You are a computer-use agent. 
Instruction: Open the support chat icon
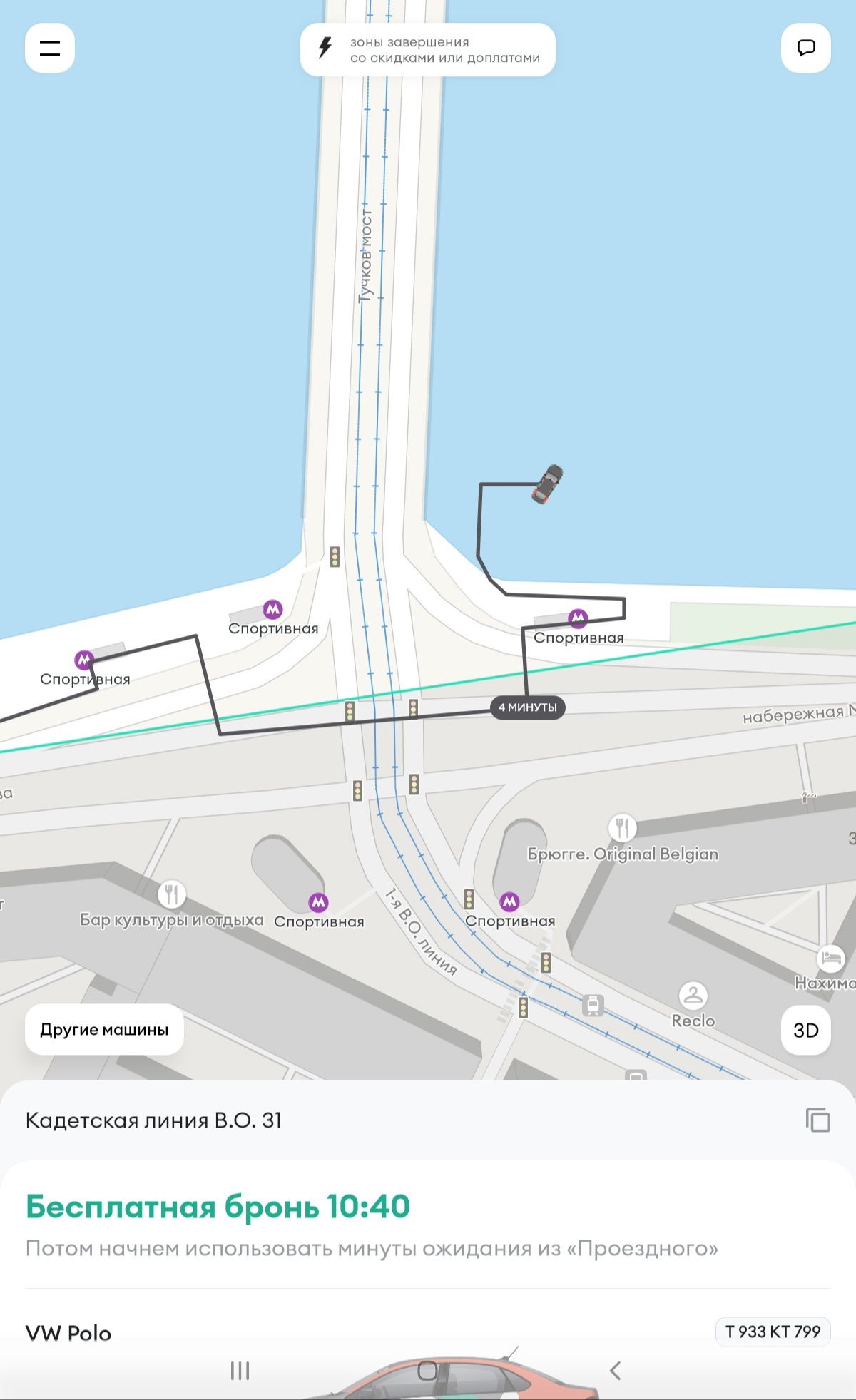coord(805,48)
